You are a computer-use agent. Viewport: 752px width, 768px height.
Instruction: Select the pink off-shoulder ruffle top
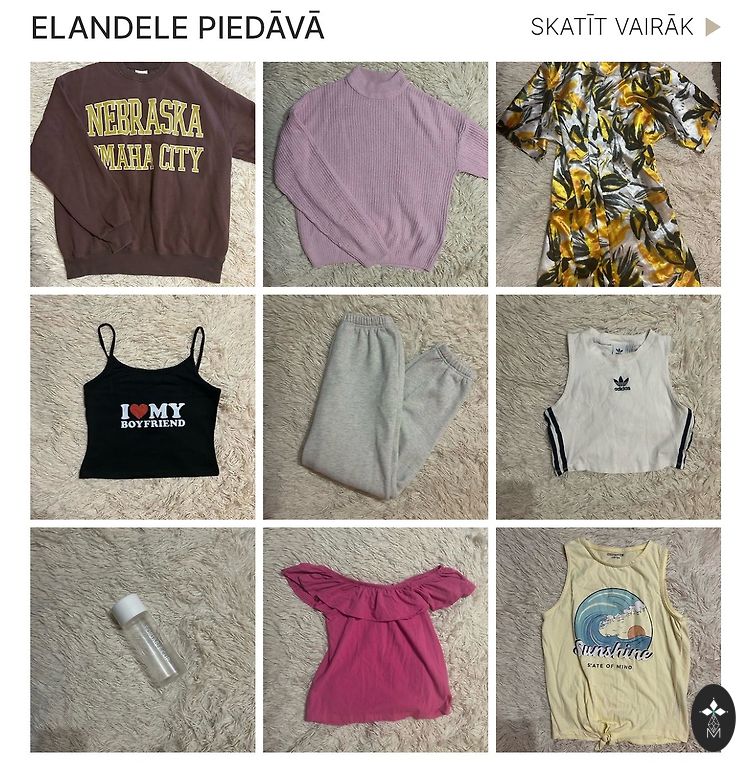pos(375,640)
